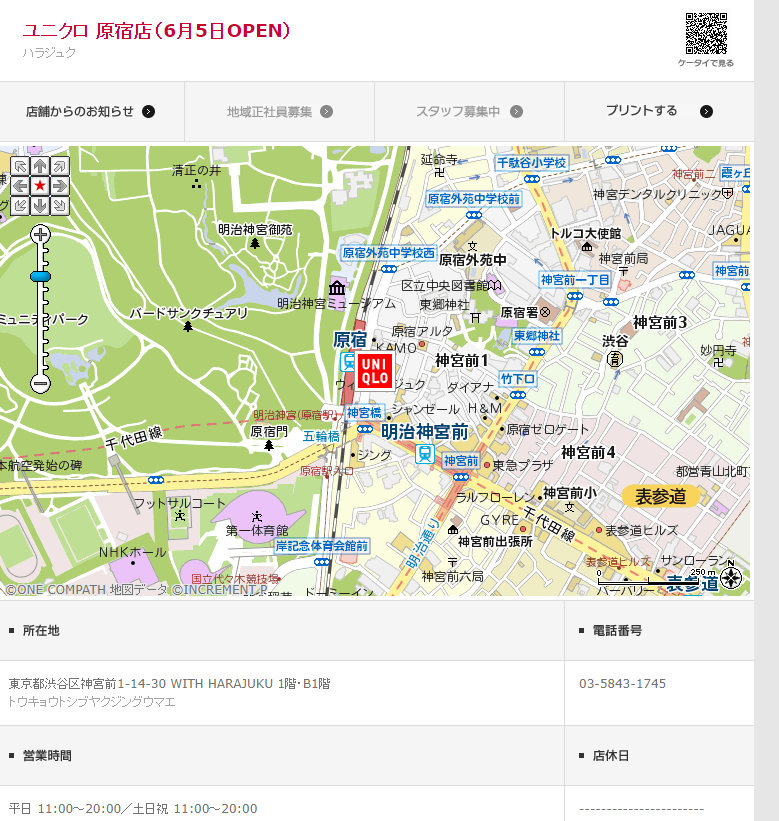
Task: Pan the map left with the left arrow
Action: point(20,186)
